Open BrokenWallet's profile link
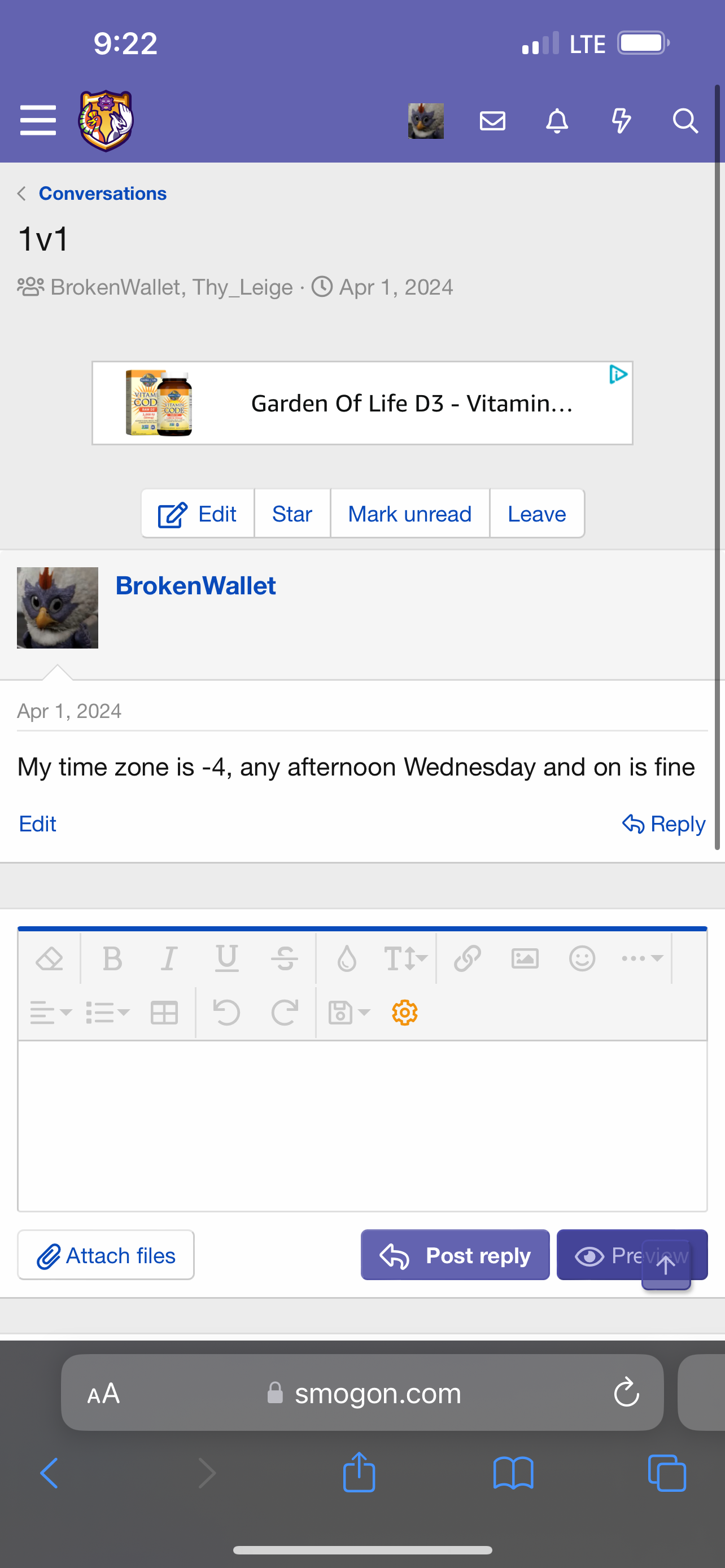Viewport: 725px width, 1568px height. pyautogui.click(x=195, y=585)
